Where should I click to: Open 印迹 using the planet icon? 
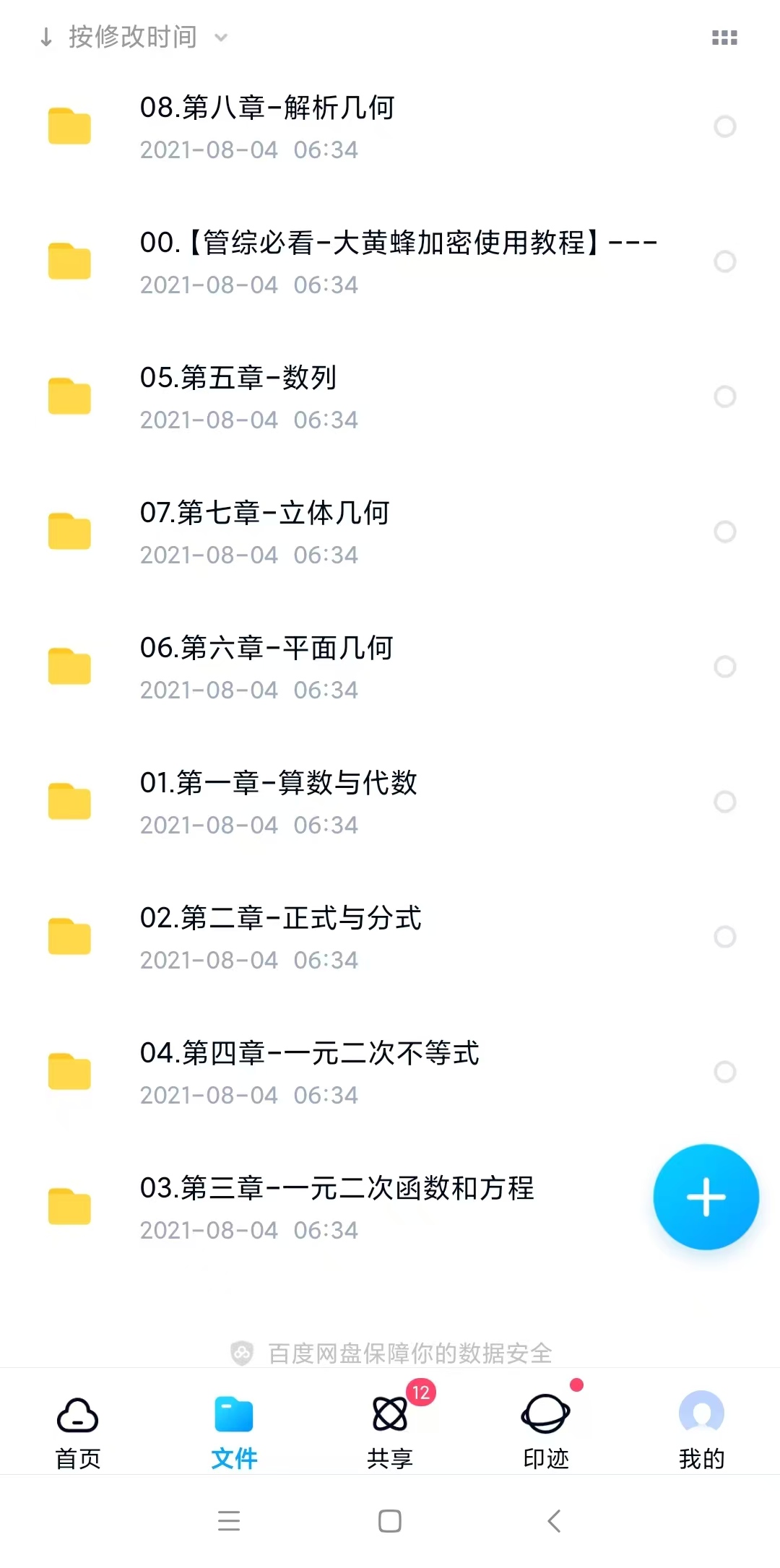point(547,1414)
